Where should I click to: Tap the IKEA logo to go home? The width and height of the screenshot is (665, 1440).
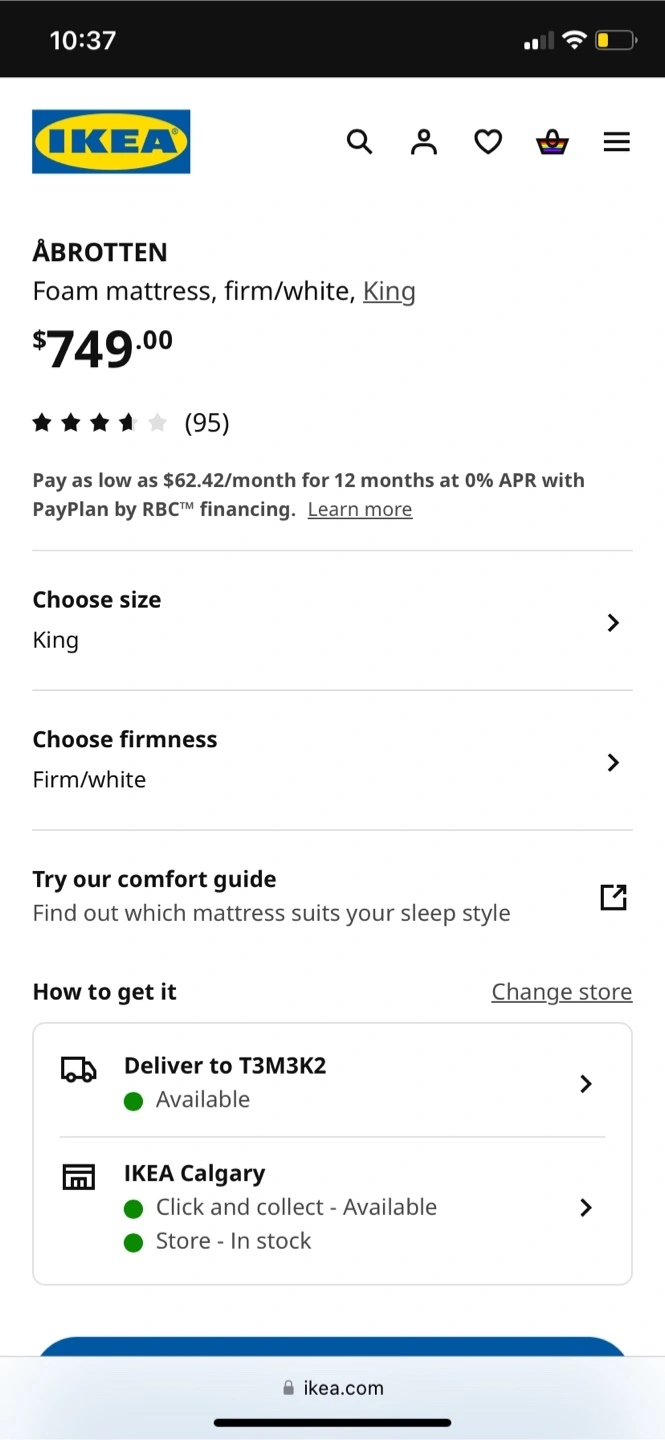pyautogui.click(x=111, y=141)
